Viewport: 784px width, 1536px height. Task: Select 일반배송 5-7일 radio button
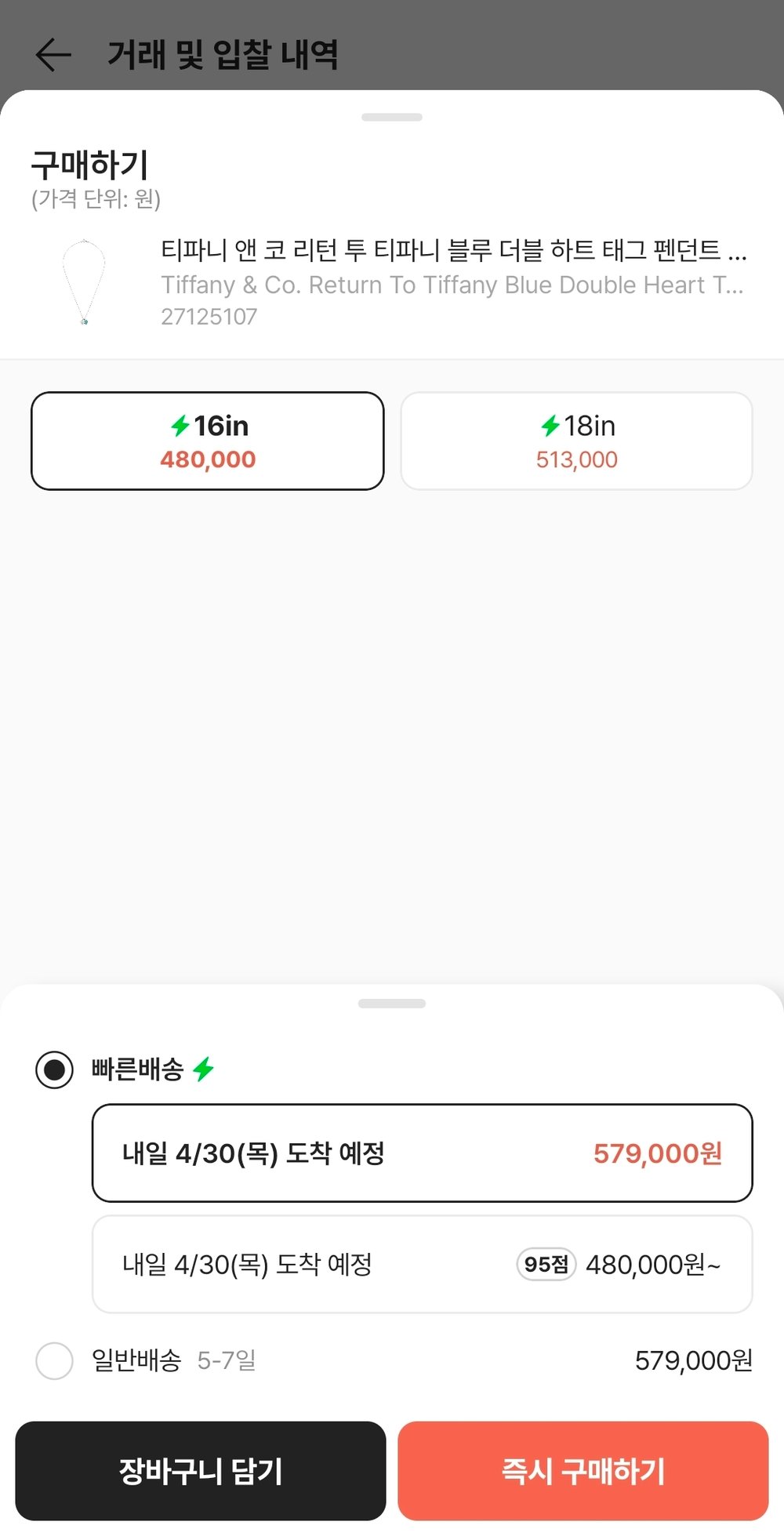[54, 1360]
